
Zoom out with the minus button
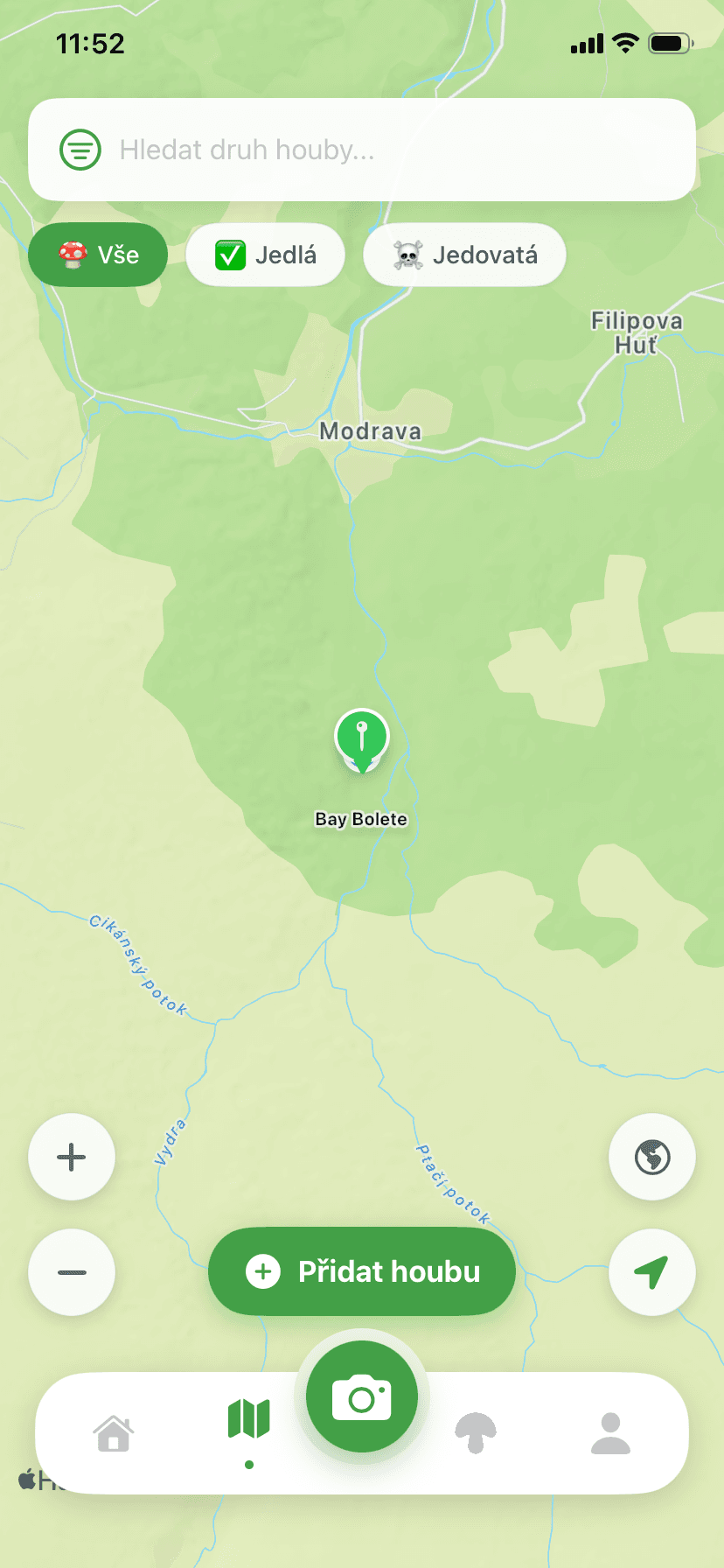coord(72,1272)
